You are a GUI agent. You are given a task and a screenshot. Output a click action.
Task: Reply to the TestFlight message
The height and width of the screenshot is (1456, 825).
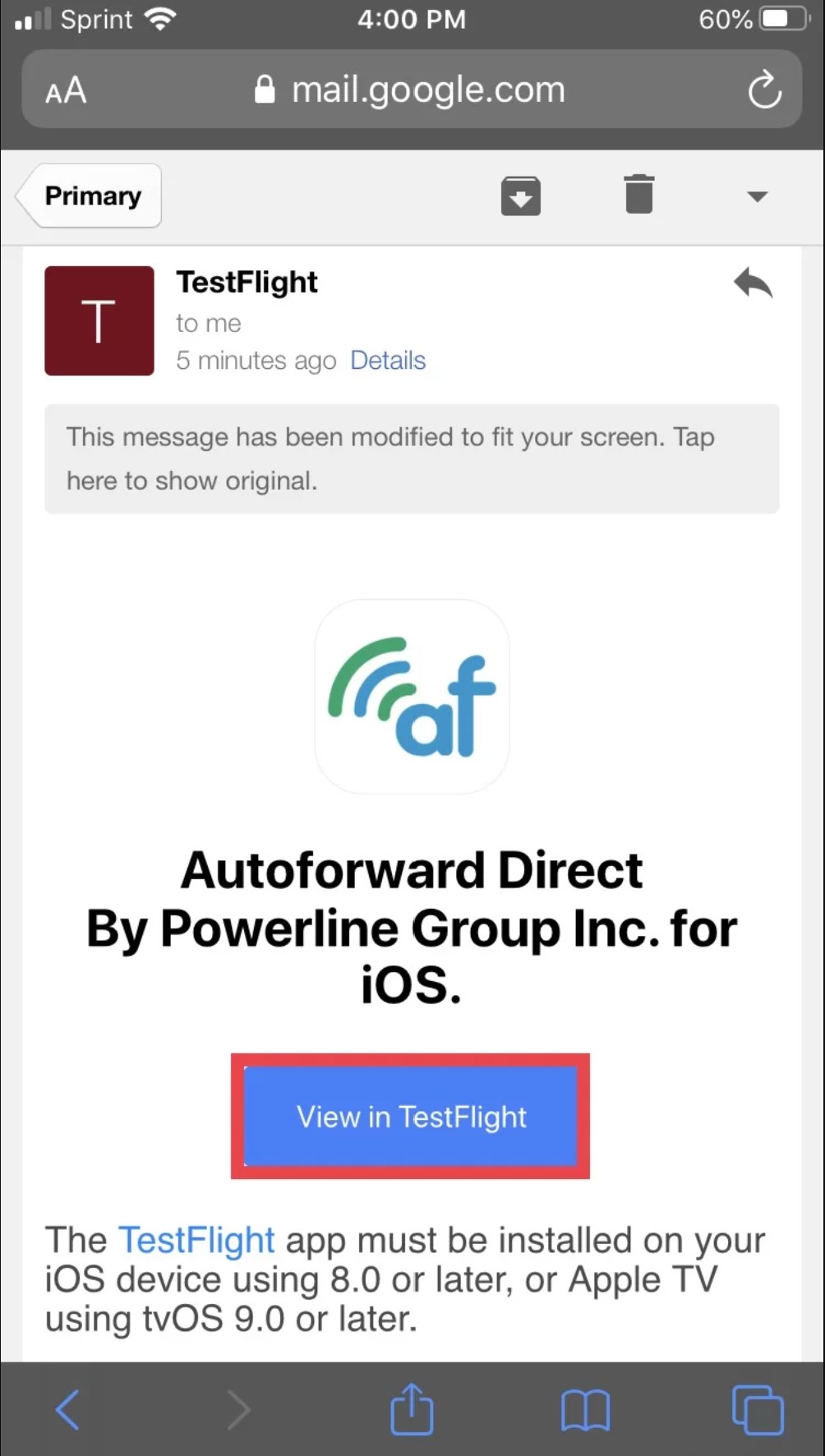click(753, 284)
